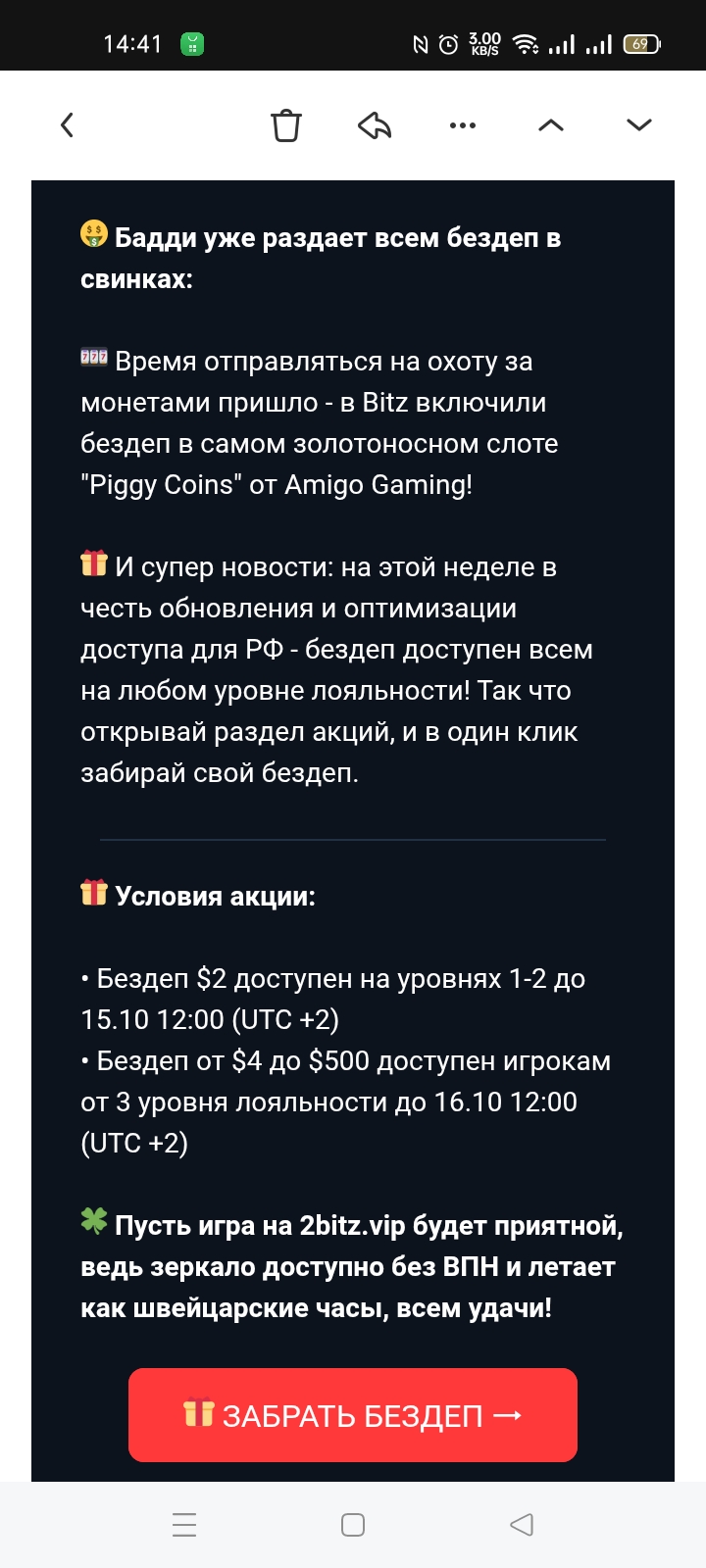This screenshot has height=1568, width=706.
Task: Reply to this email
Action: click(x=375, y=125)
